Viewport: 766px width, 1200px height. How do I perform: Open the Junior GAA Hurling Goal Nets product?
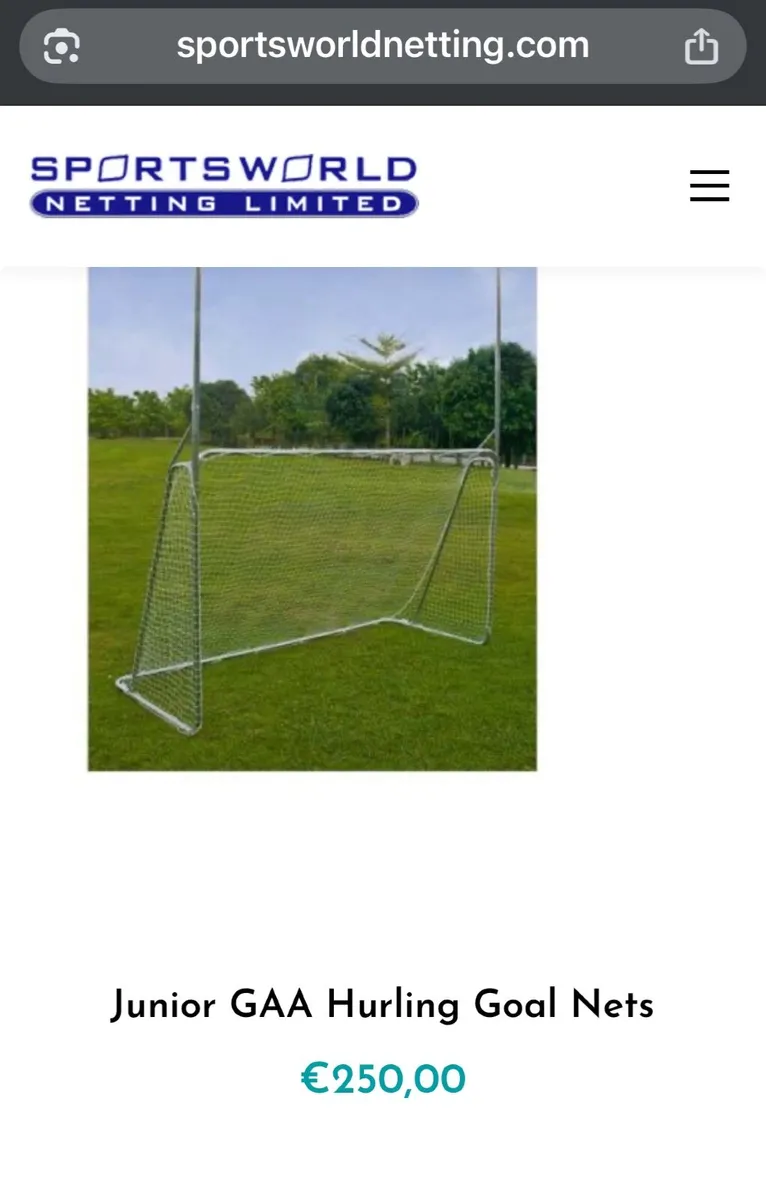383,1005
